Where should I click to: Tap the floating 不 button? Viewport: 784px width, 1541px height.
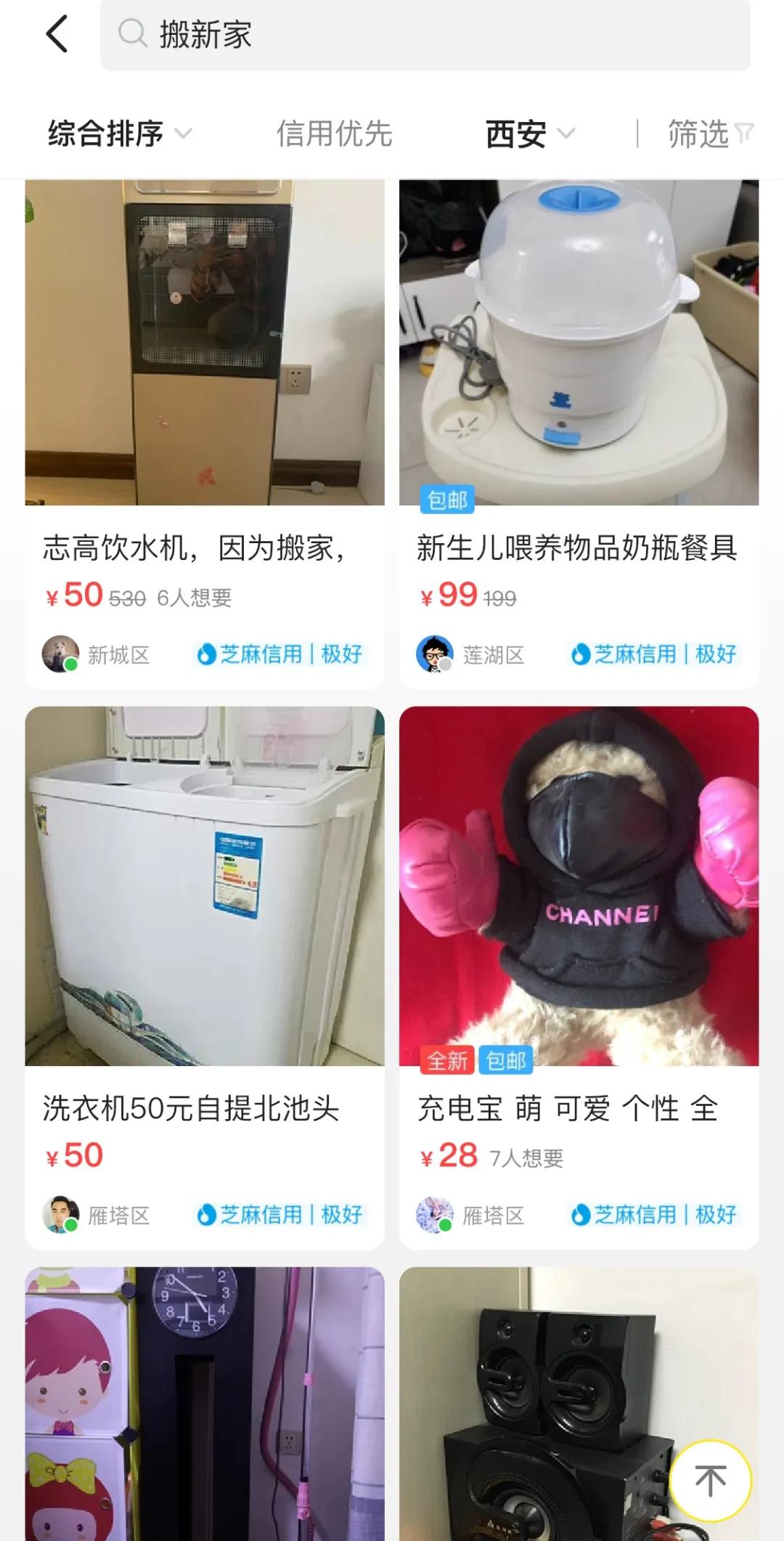pos(712,1481)
